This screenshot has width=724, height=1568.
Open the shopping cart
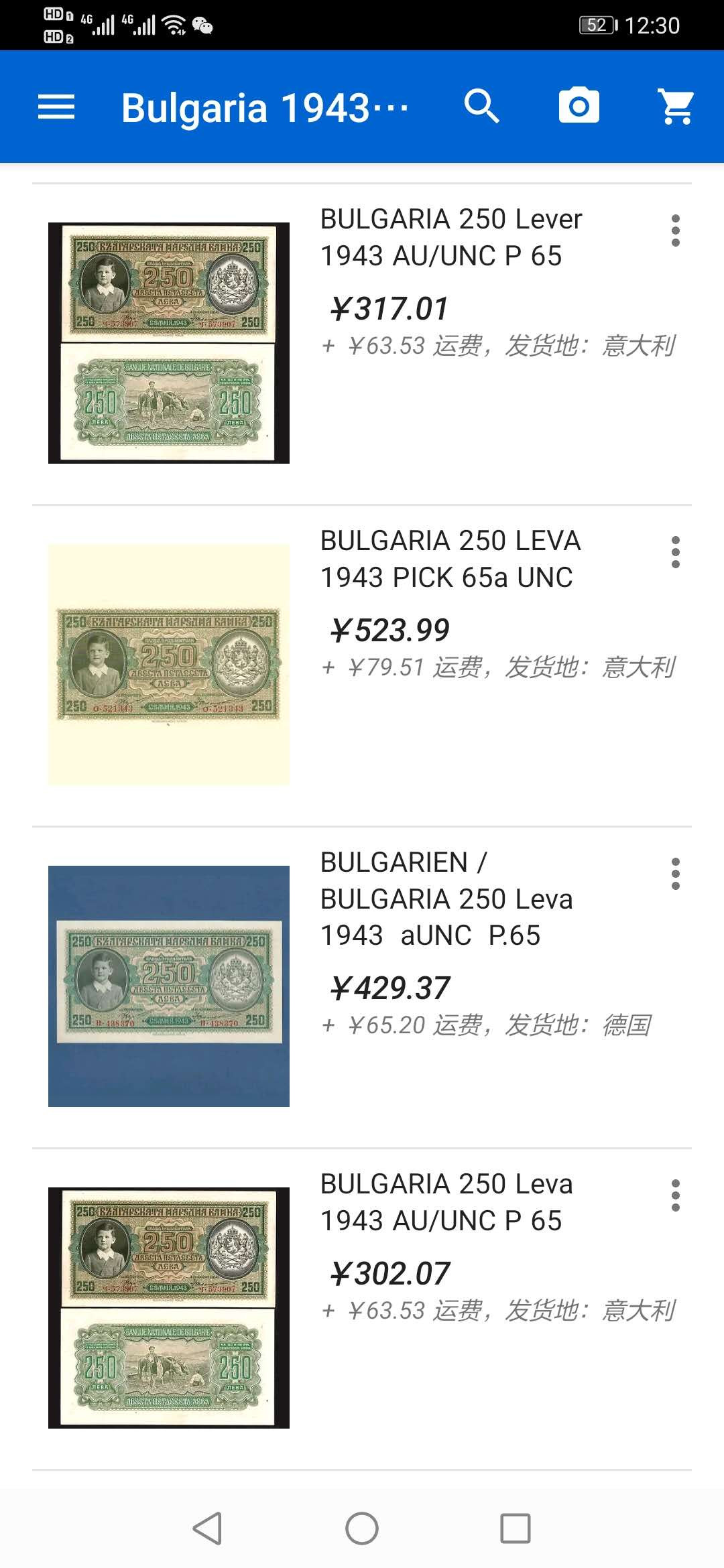point(676,107)
